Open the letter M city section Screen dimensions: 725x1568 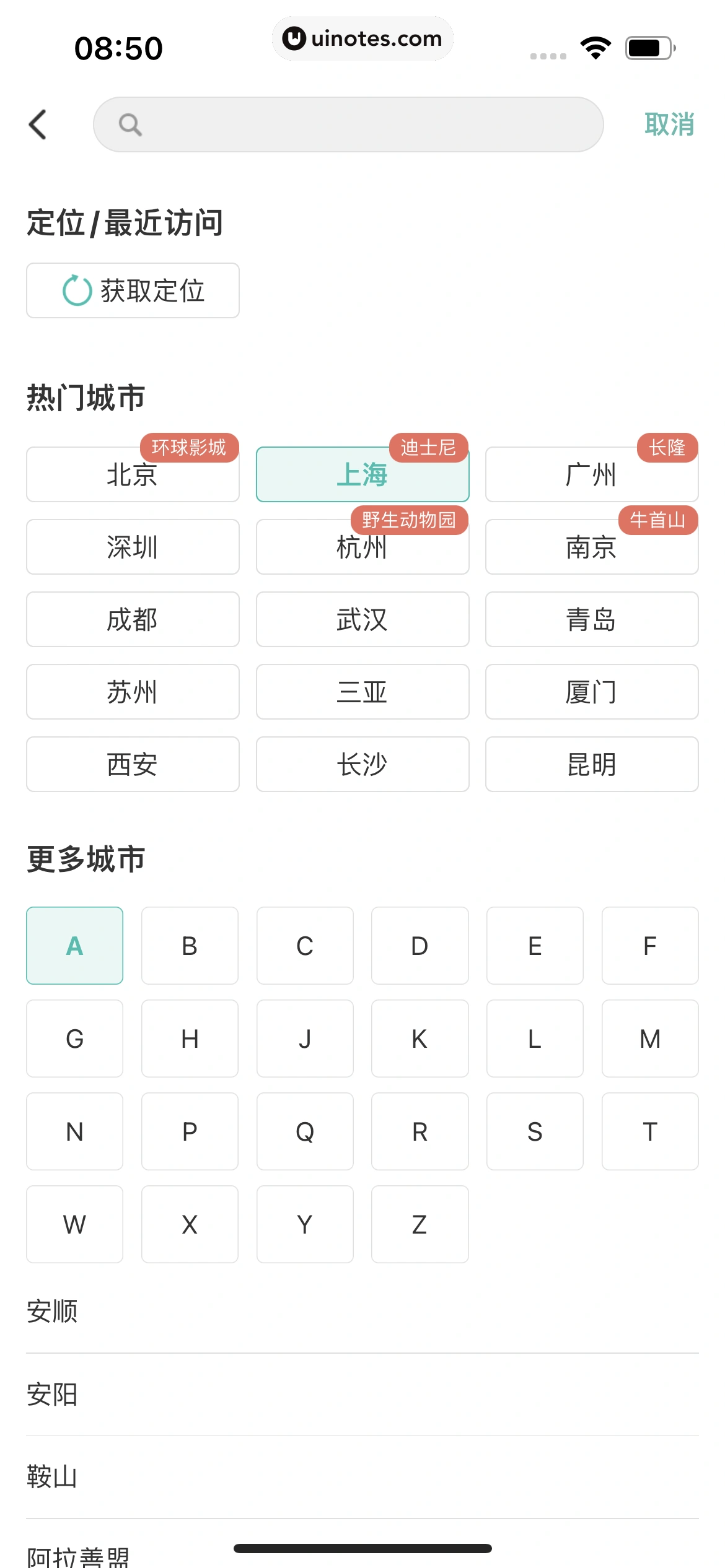pyautogui.click(x=649, y=1039)
